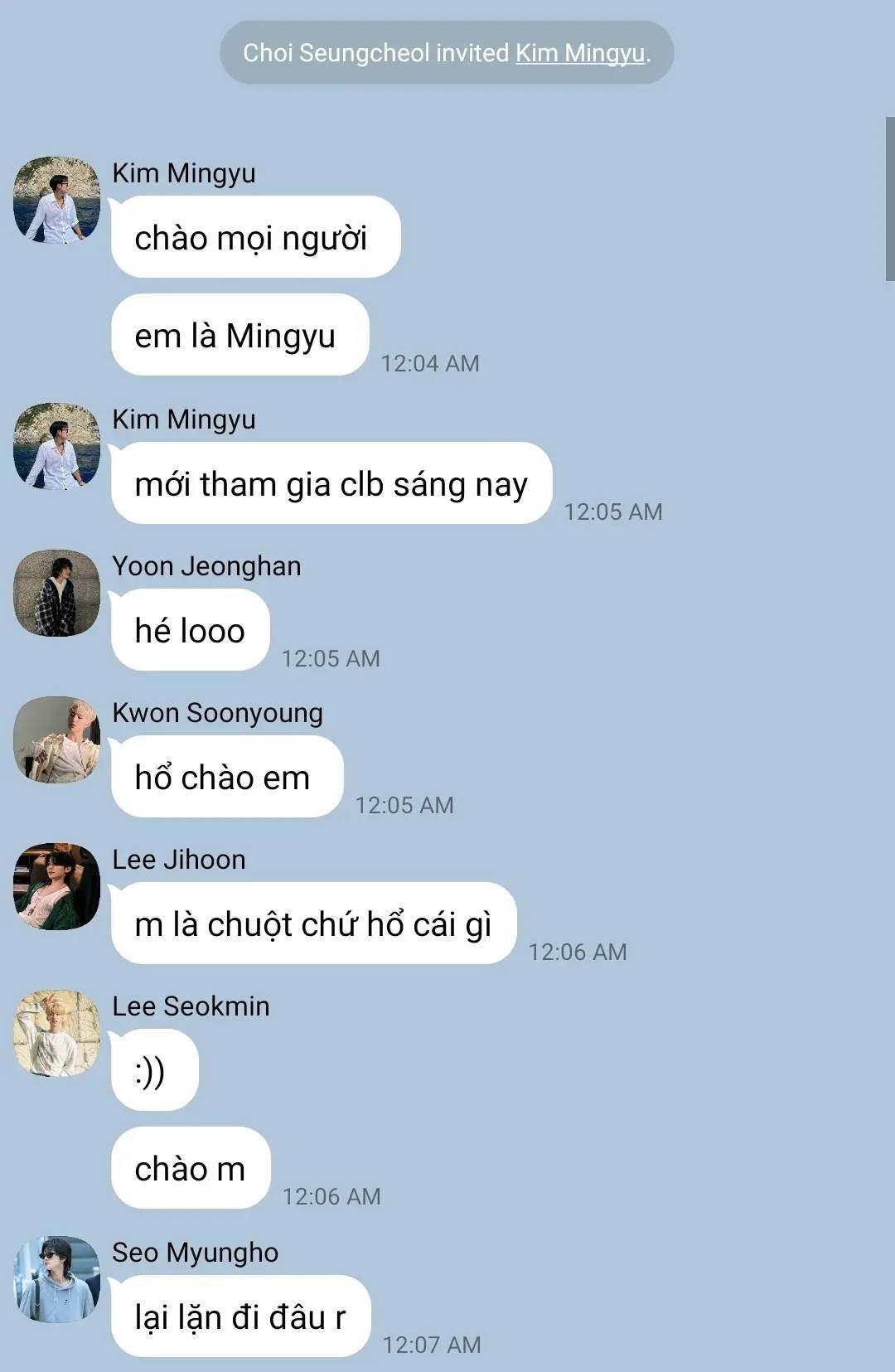Viewport: 895px width, 1372px height.
Task: Open Kim Mingyu's avatar beside "chào mọi người"
Action: [56, 200]
